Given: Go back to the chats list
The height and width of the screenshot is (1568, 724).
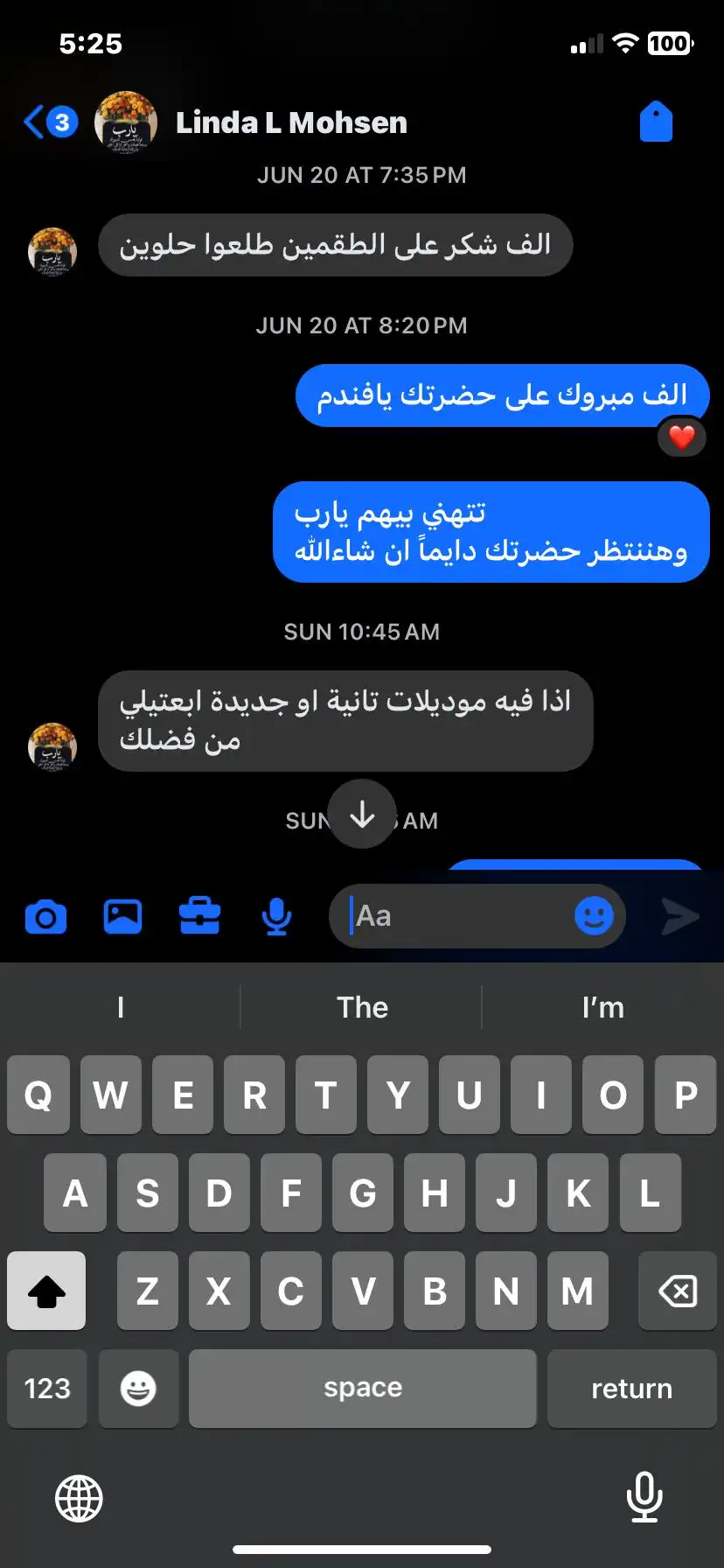Looking at the screenshot, I should (x=50, y=122).
